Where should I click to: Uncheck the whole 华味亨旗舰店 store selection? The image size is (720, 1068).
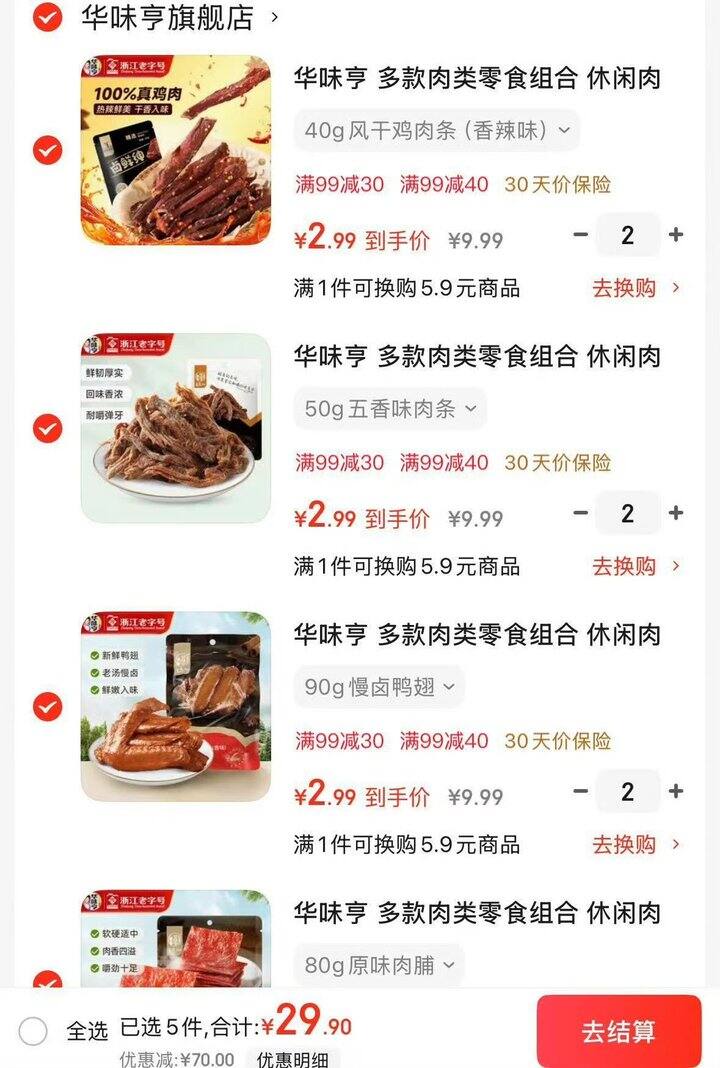pyautogui.click(x=47, y=17)
